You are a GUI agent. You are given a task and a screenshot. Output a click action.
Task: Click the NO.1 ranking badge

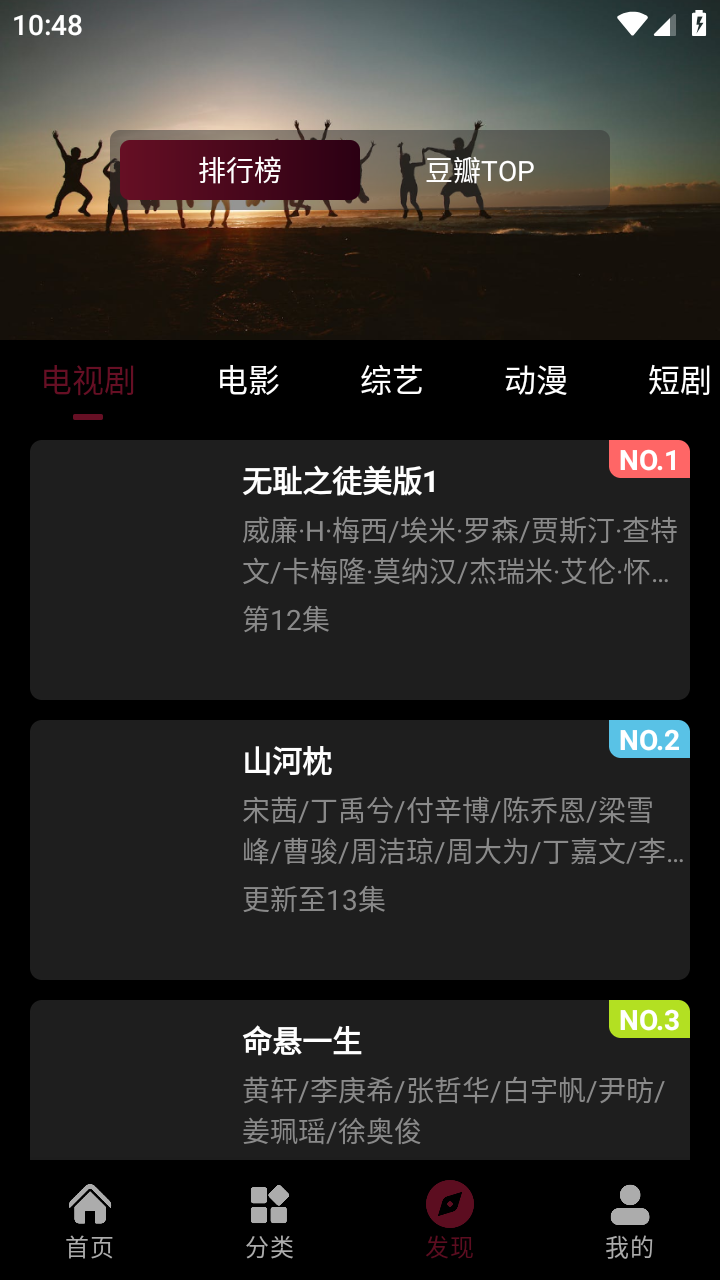pos(648,460)
